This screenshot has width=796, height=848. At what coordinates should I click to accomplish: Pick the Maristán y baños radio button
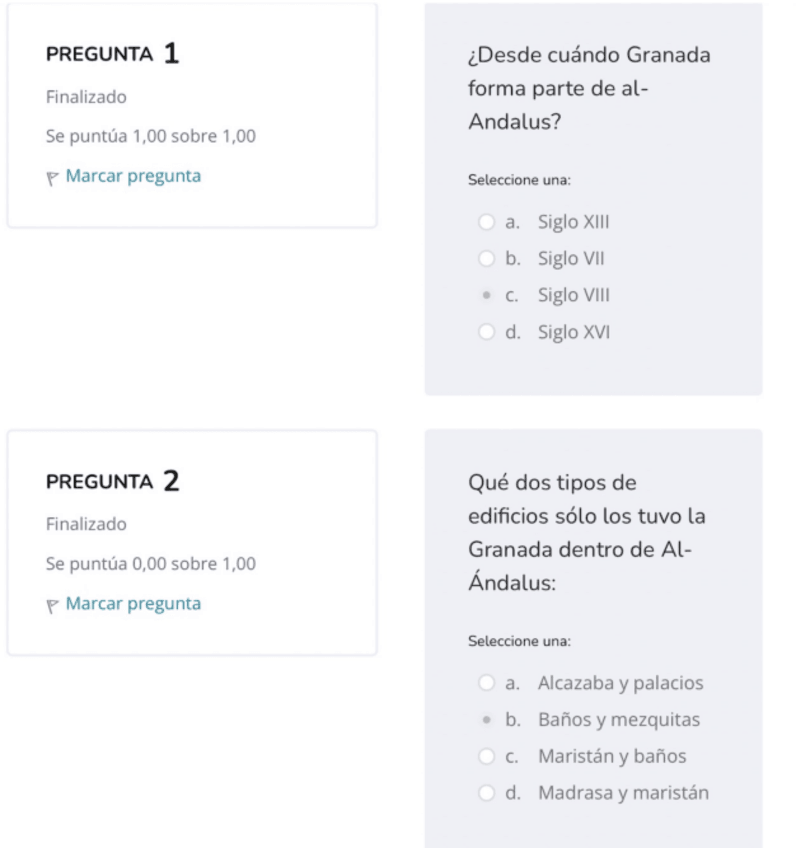click(487, 757)
